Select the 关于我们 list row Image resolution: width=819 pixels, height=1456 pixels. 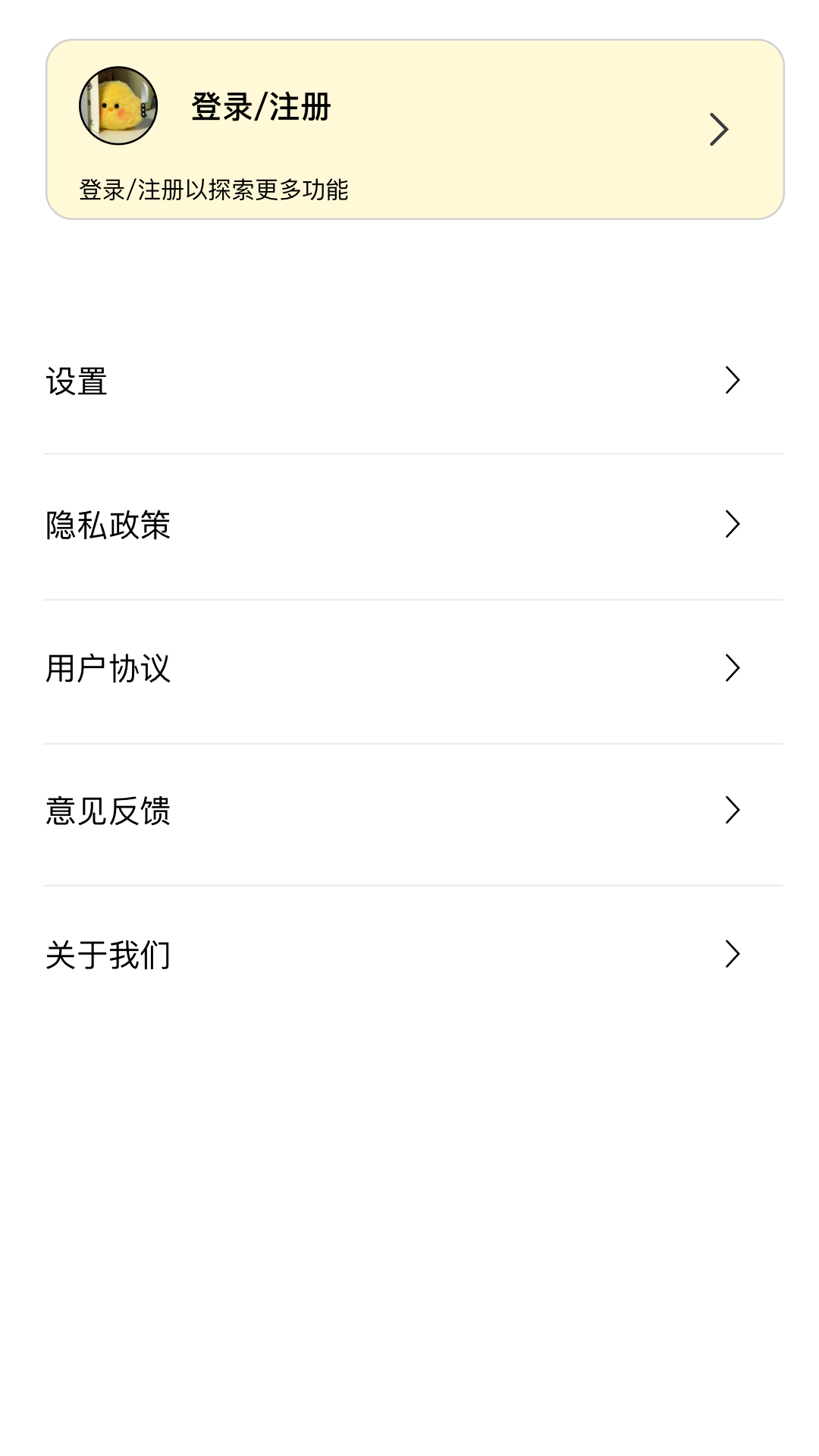click(x=409, y=954)
